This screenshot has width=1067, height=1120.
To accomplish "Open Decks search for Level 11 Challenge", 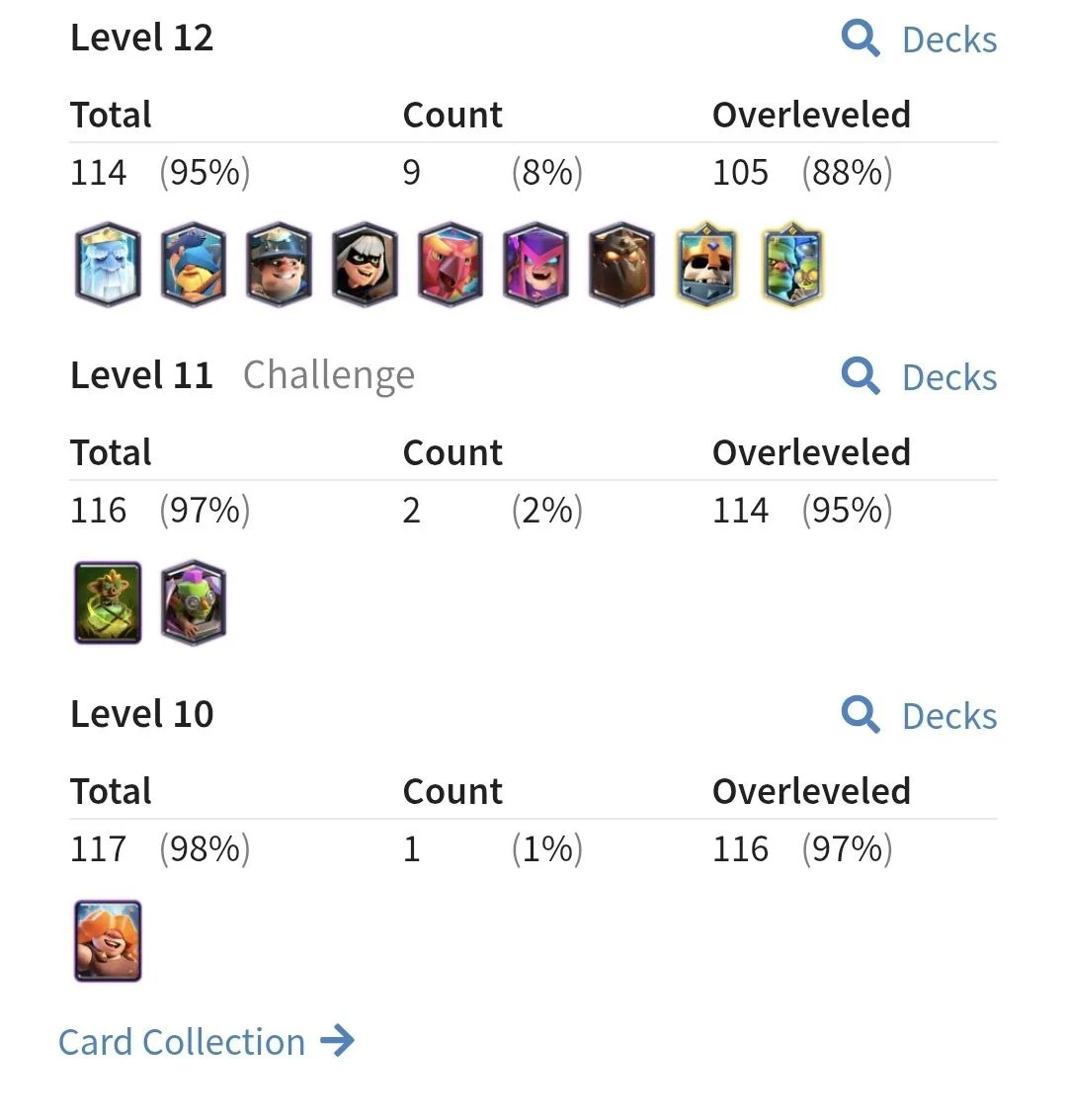I will pos(920,377).
